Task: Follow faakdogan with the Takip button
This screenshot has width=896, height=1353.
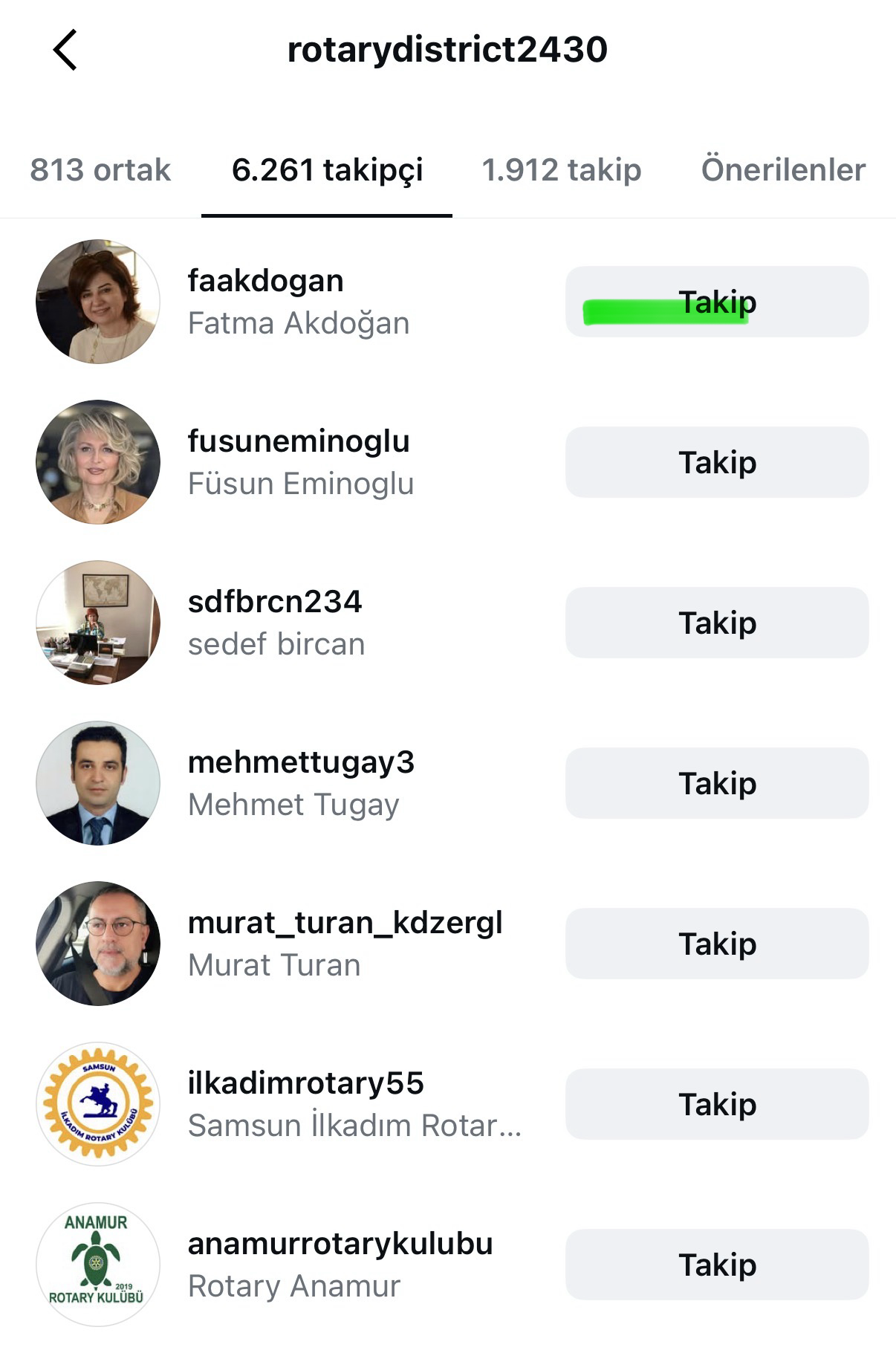Action: pyautogui.click(x=717, y=302)
